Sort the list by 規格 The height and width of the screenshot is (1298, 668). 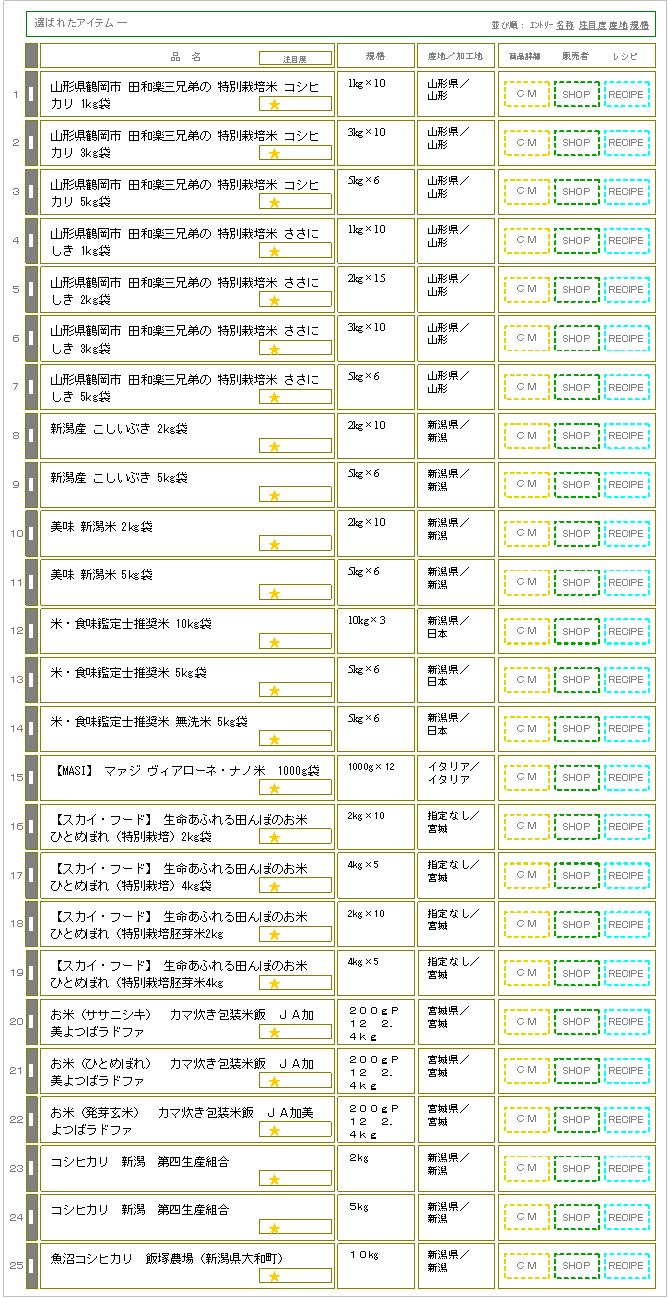[640, 23]
